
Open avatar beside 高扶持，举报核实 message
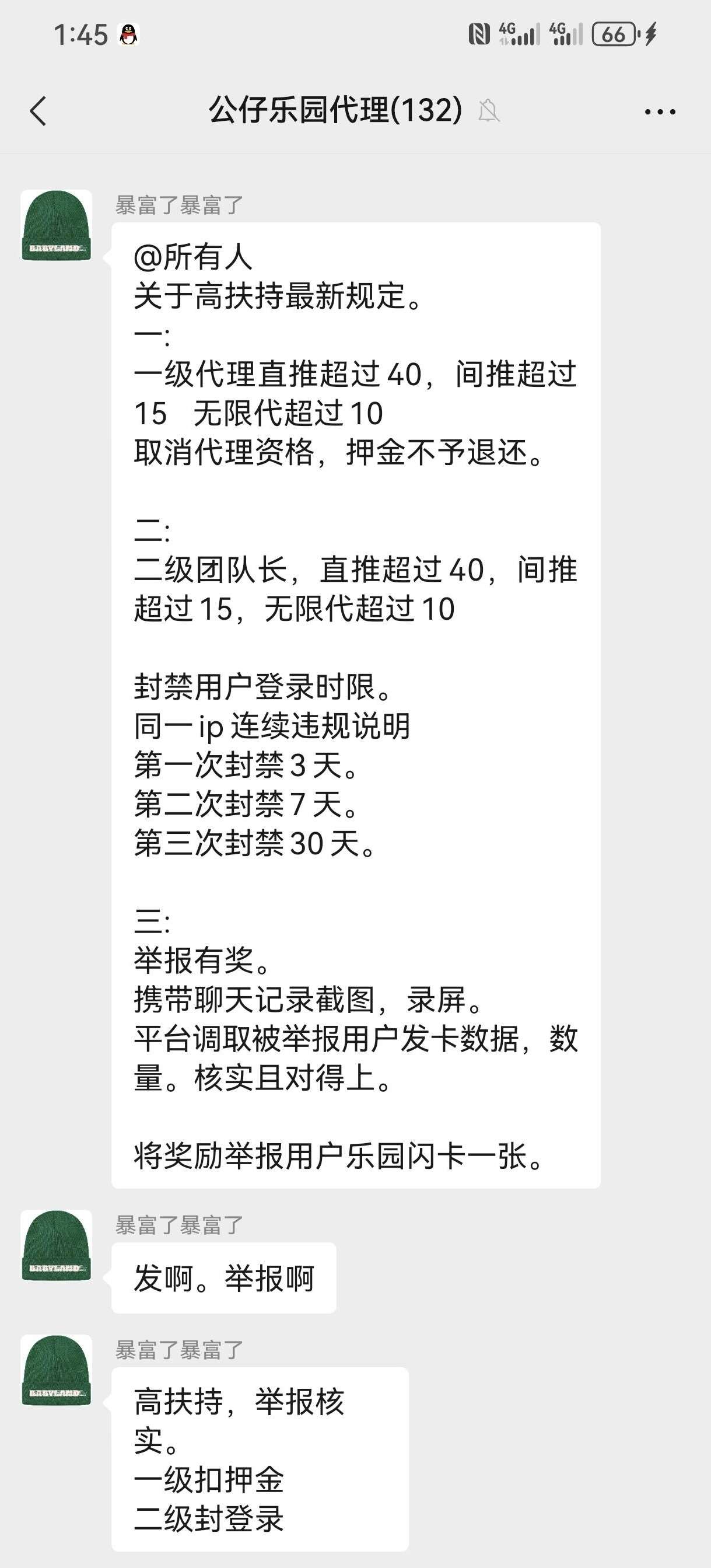pos(57,1371)
